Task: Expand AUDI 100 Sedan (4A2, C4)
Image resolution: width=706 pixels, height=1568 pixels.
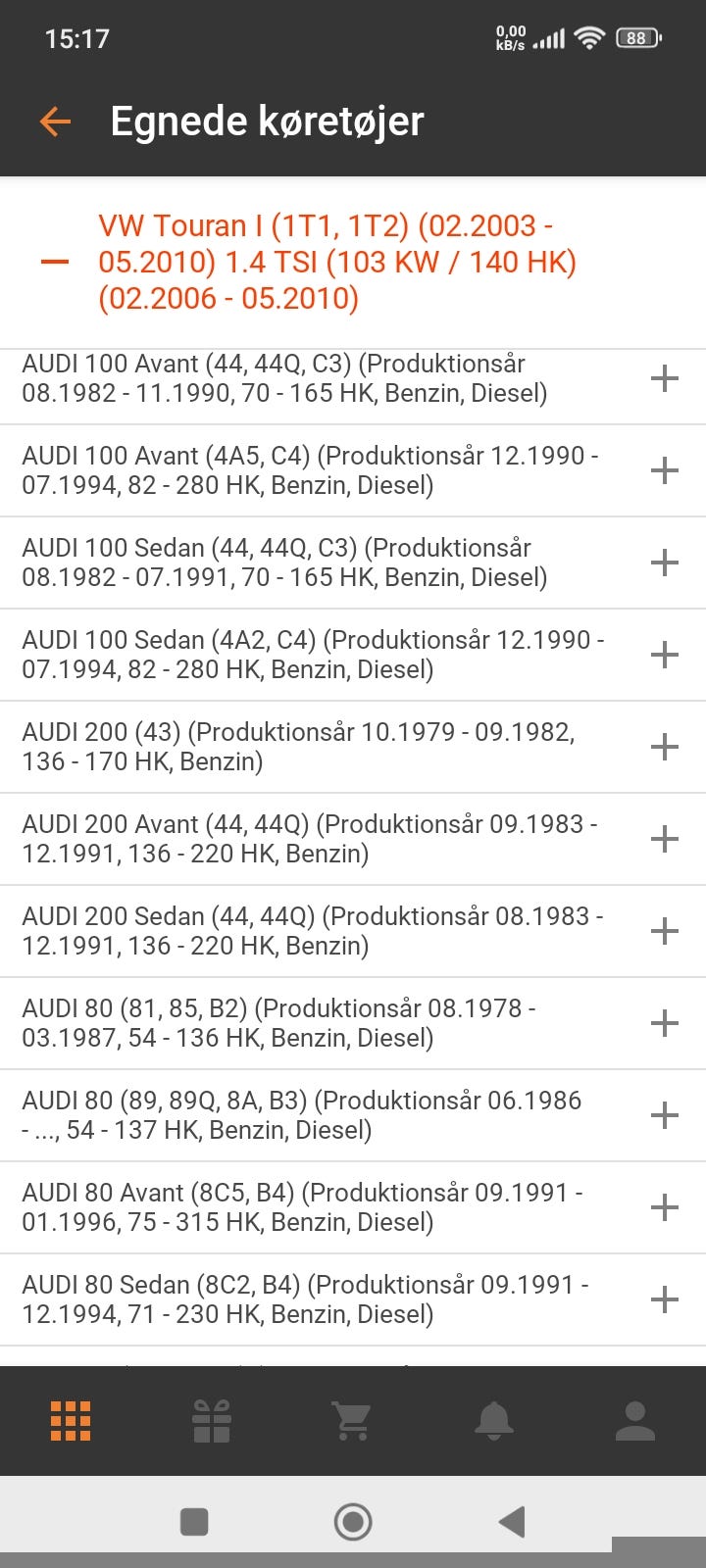Action: pyautogui.click(x=664, y=655)
